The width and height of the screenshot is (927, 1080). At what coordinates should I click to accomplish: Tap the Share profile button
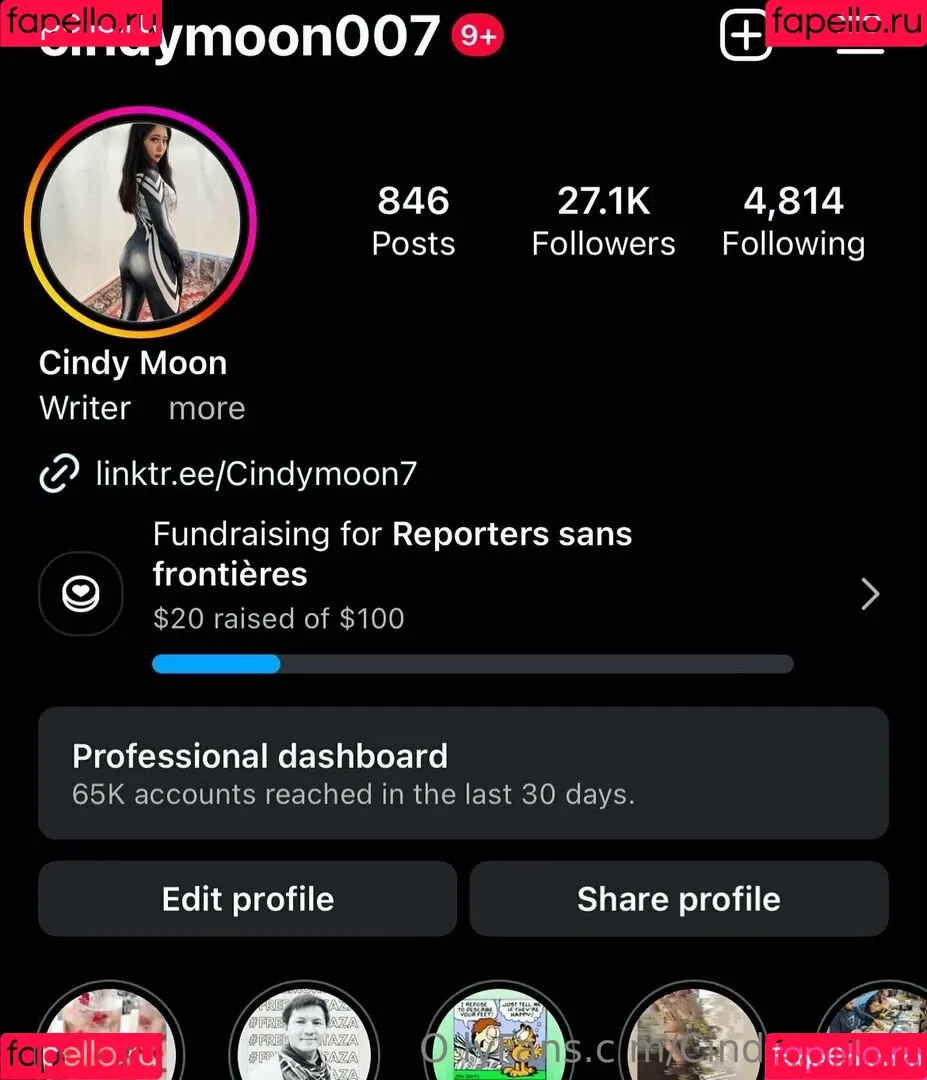point(679,899)
